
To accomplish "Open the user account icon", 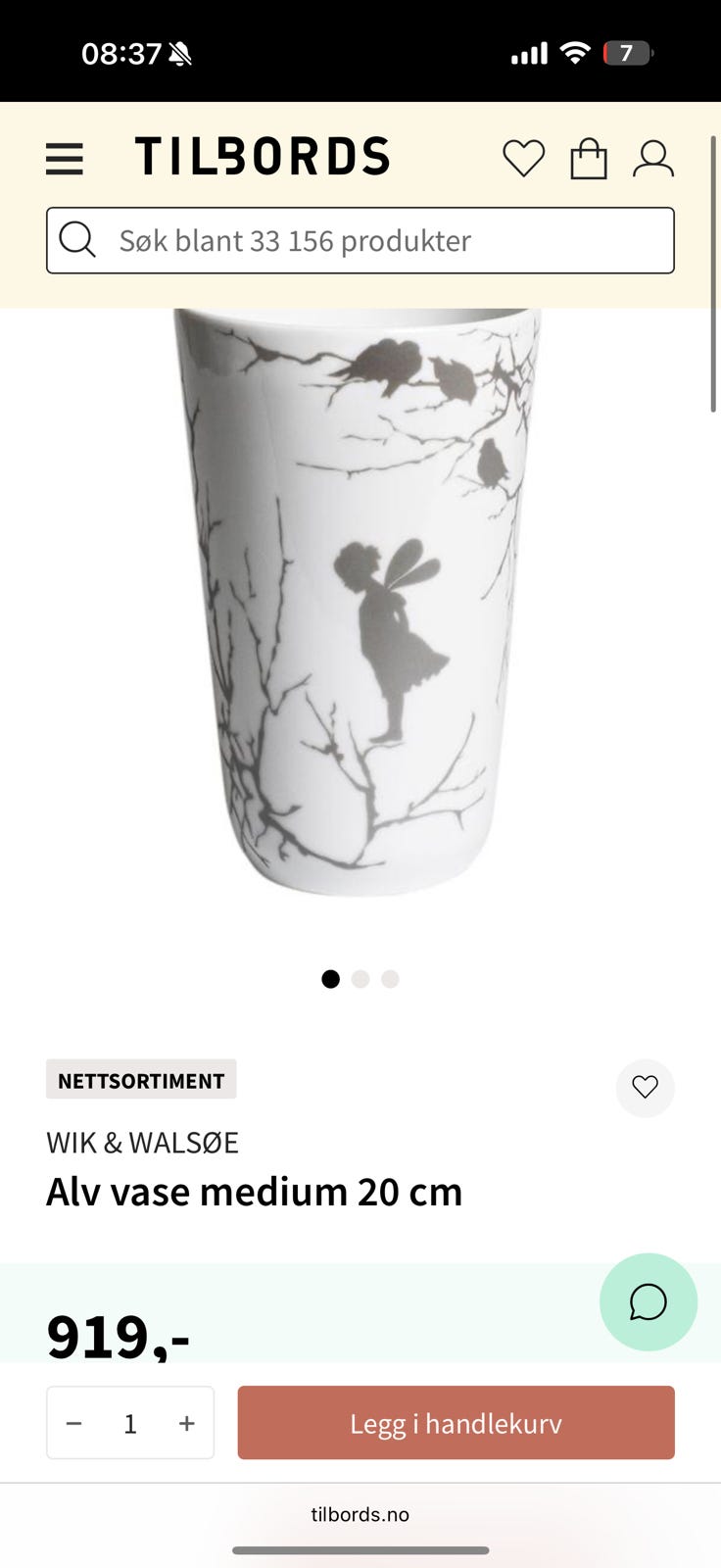I will coord(653,158).
